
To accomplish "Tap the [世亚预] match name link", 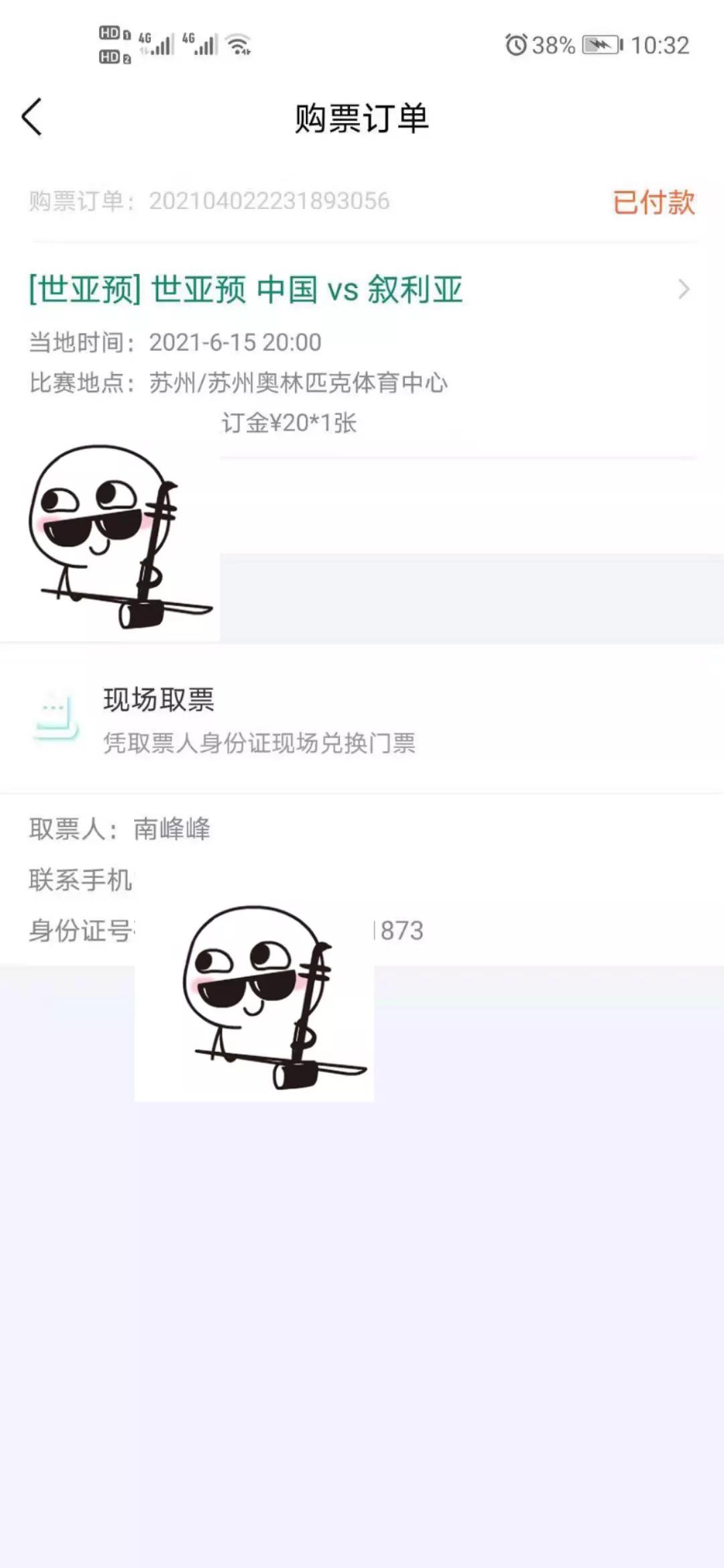I will tap(82, 289).
